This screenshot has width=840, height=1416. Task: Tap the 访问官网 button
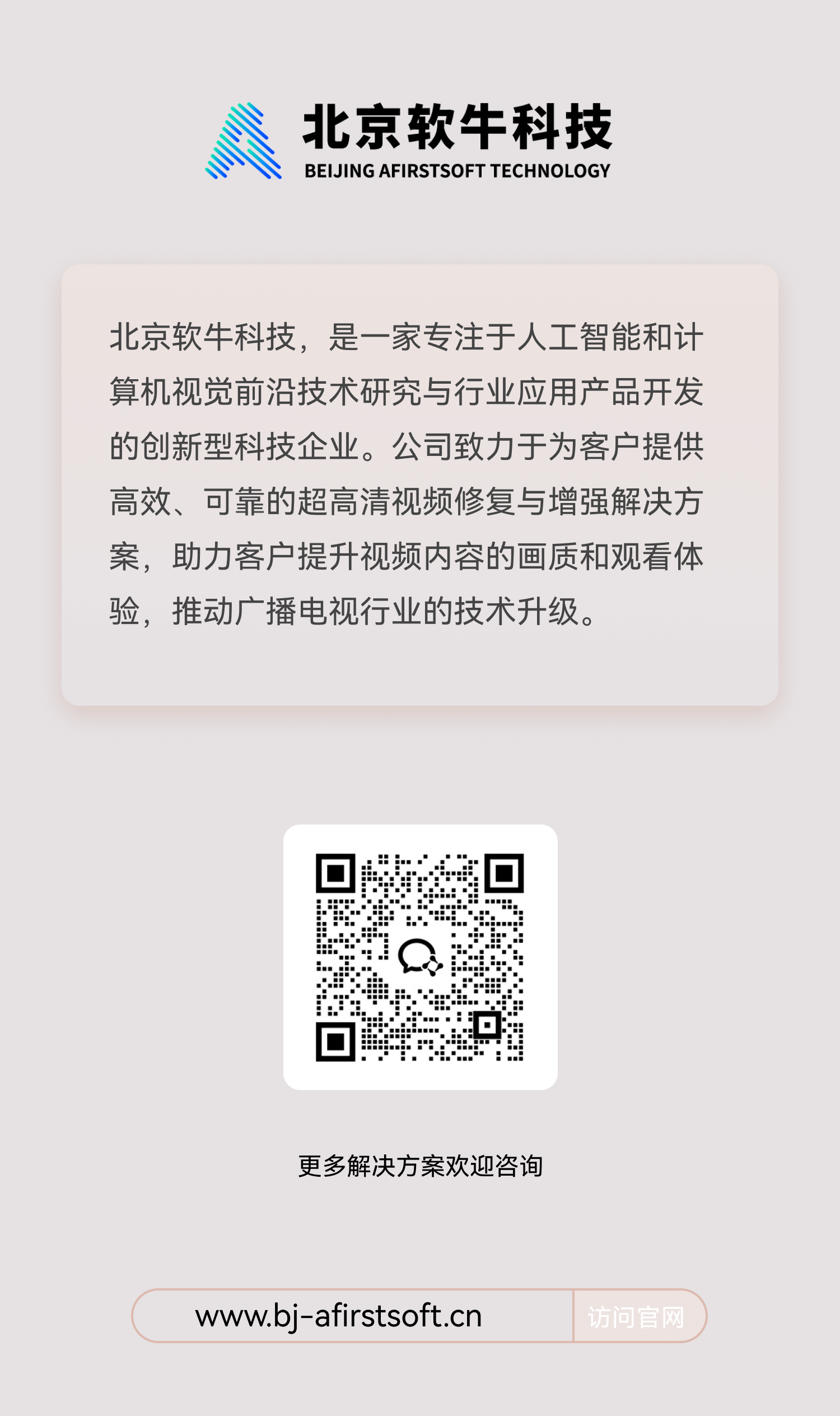[637, 1316]
